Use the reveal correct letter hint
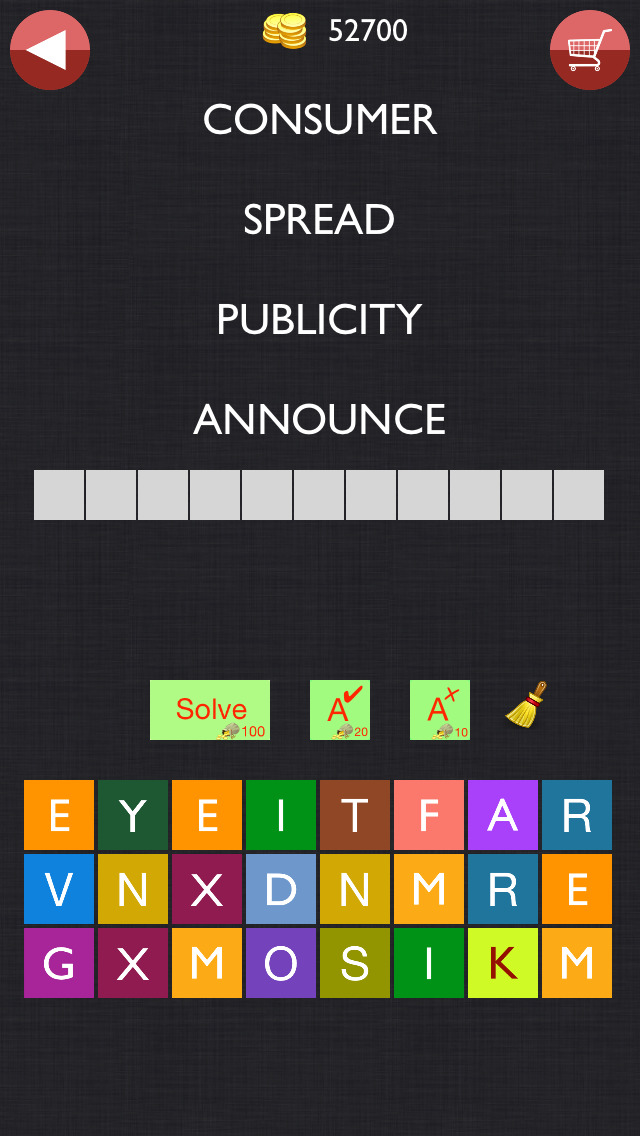Screen dimensions: 640x1136 point(340,710)
